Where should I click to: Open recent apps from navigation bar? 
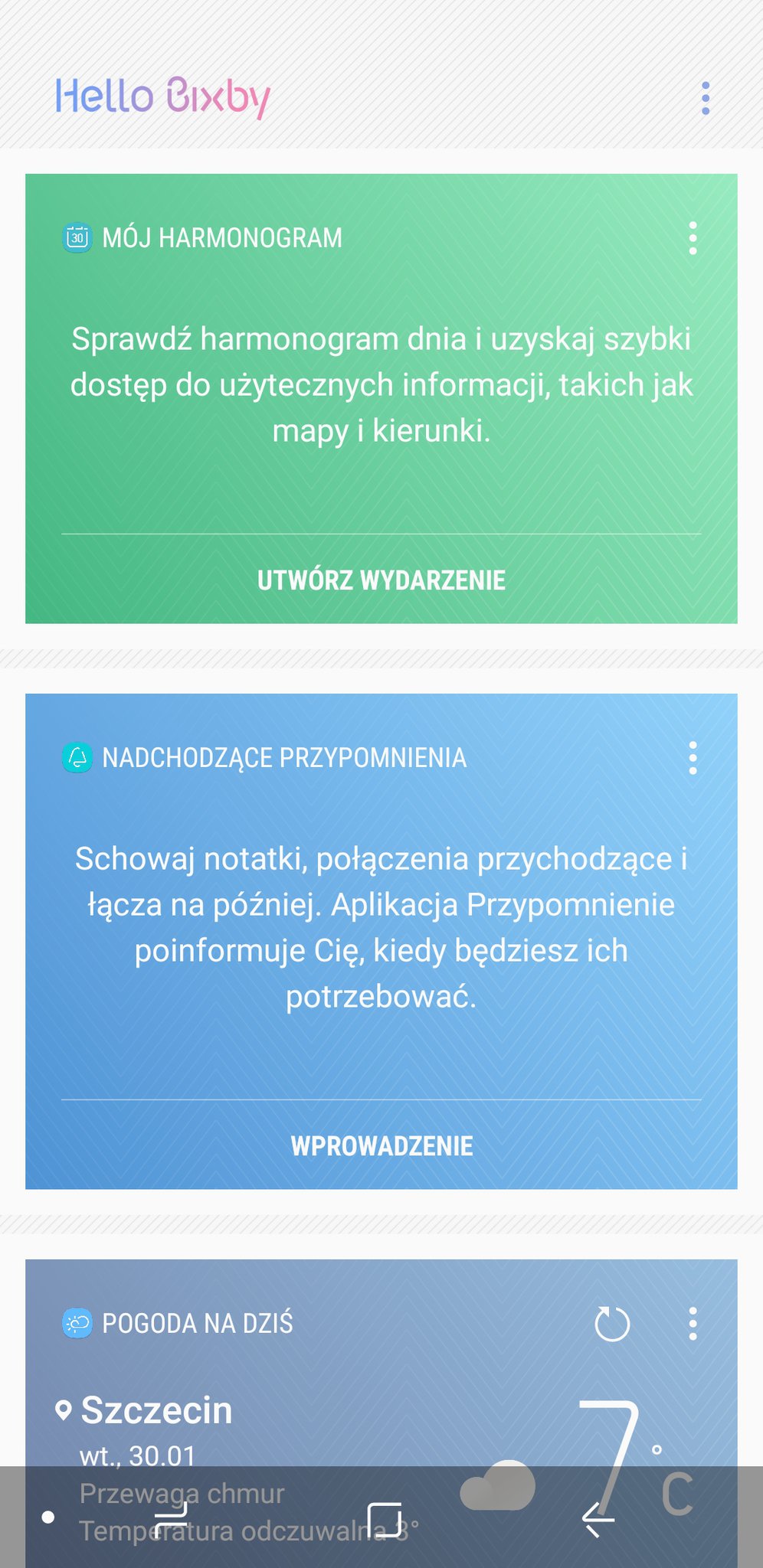(x=172, y=1518)
